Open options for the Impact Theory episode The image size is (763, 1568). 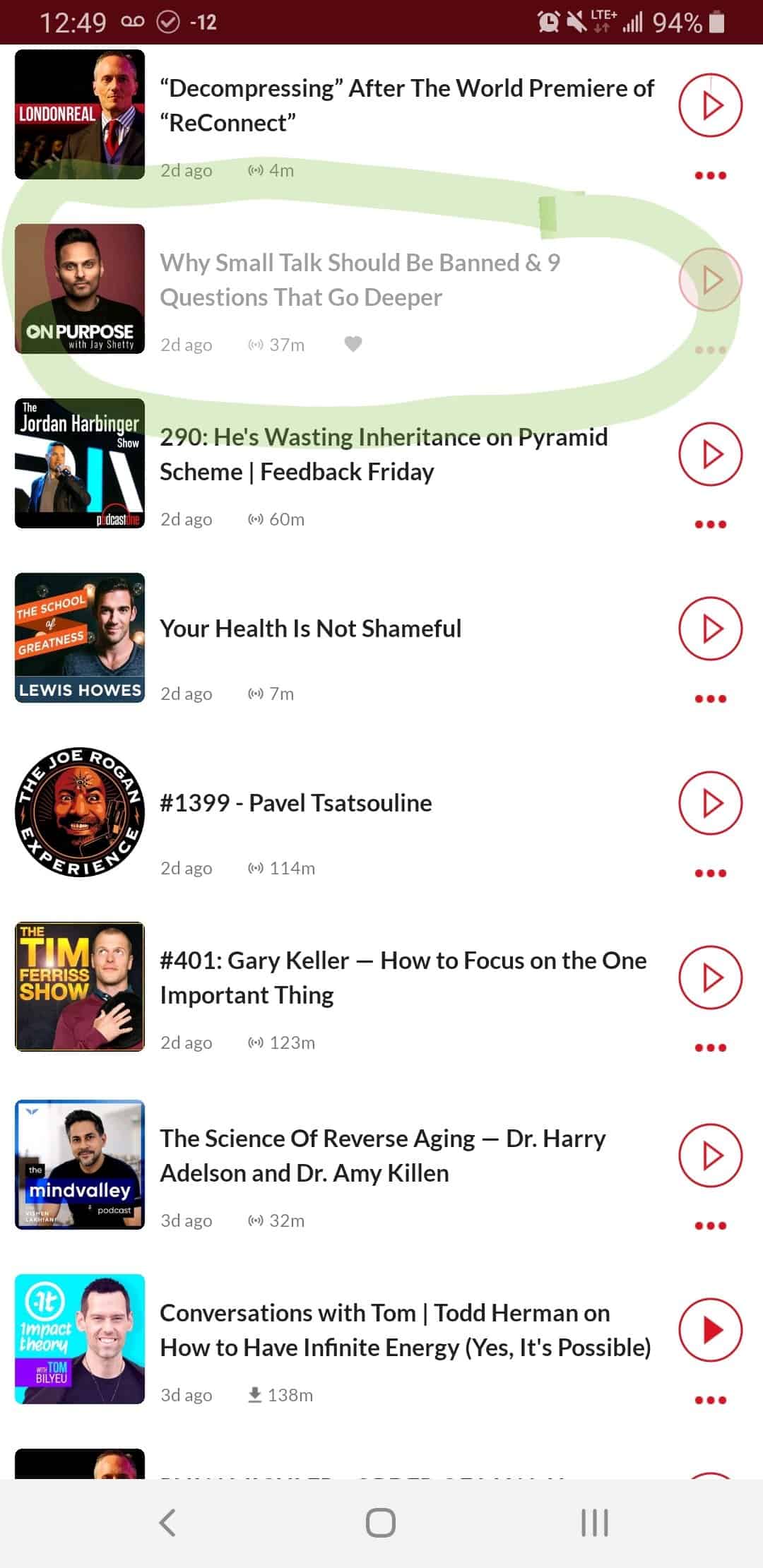click(x=710, y=1400)
